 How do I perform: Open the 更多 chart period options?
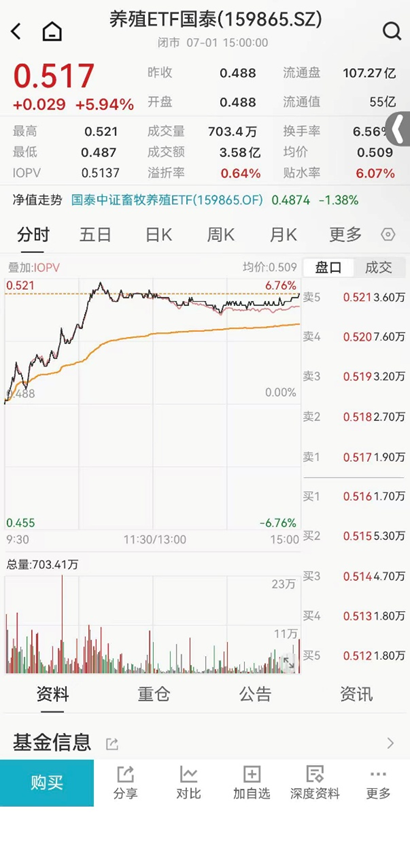pos(345,235)
